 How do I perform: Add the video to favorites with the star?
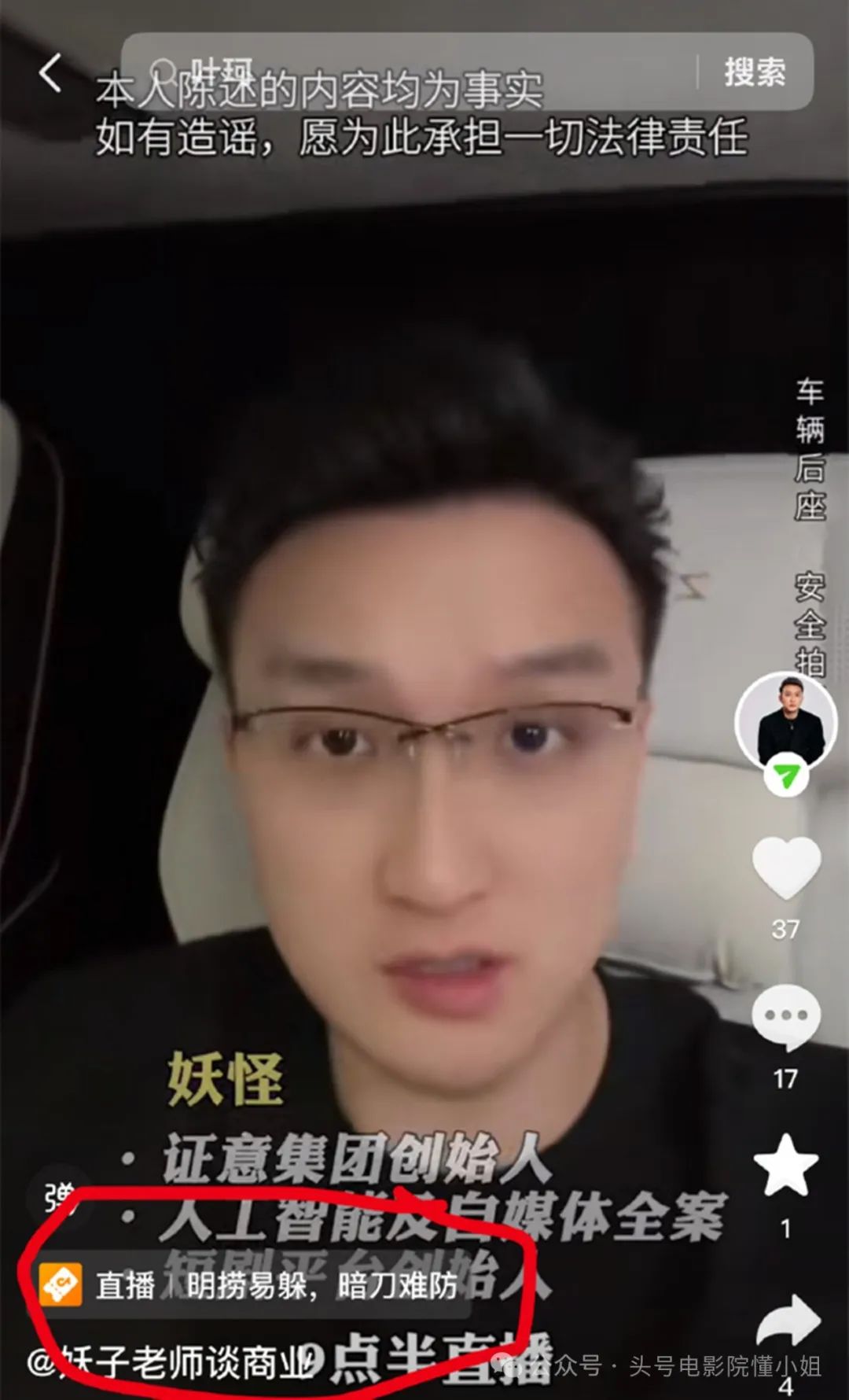point(786,1166)
